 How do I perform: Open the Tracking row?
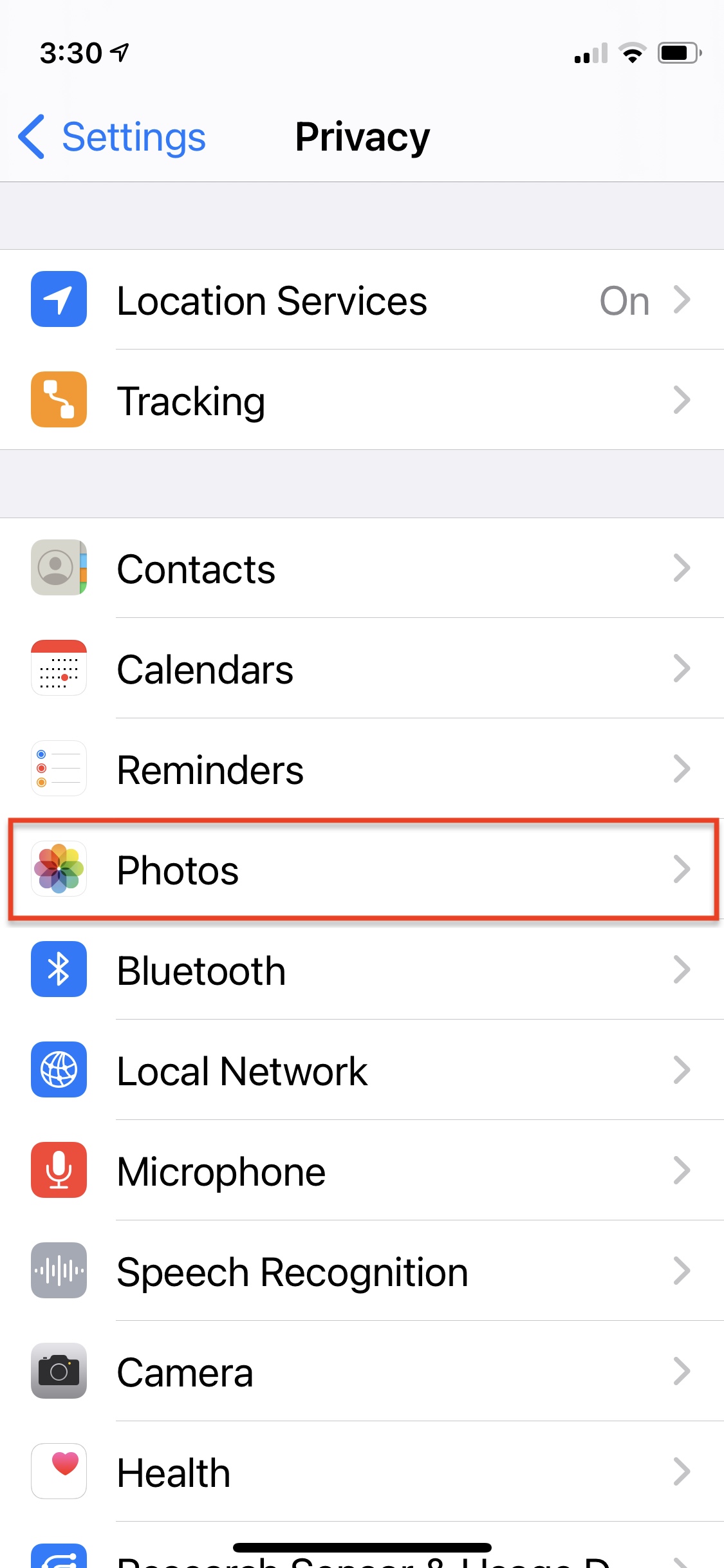click(362, 400)
